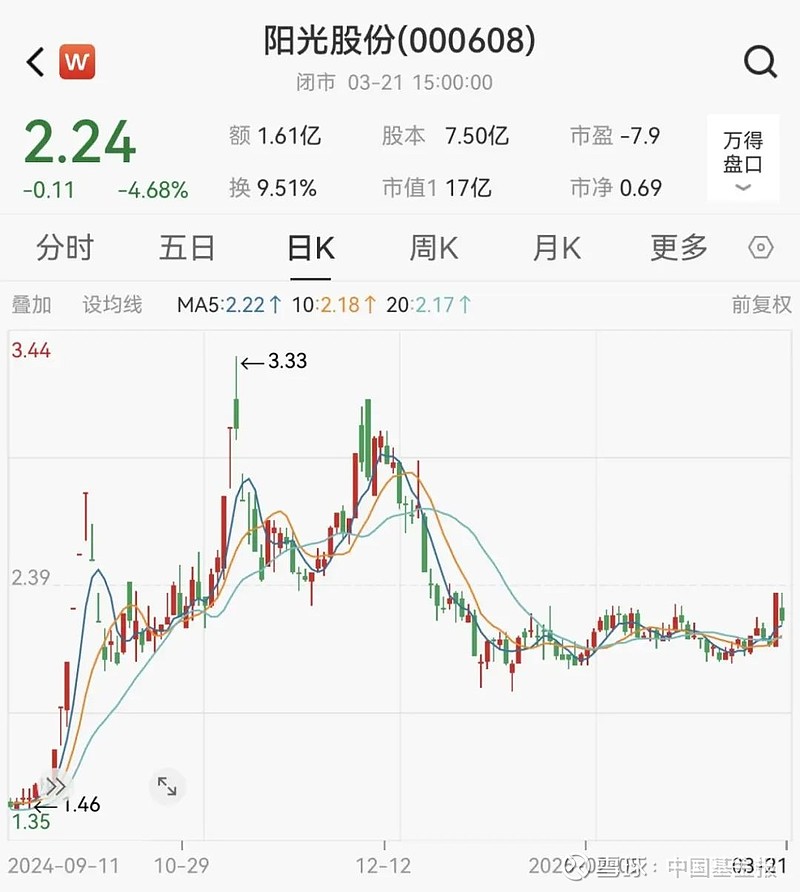Open chart settings via hexagon icon beside 更多

[x=760, y=248]
